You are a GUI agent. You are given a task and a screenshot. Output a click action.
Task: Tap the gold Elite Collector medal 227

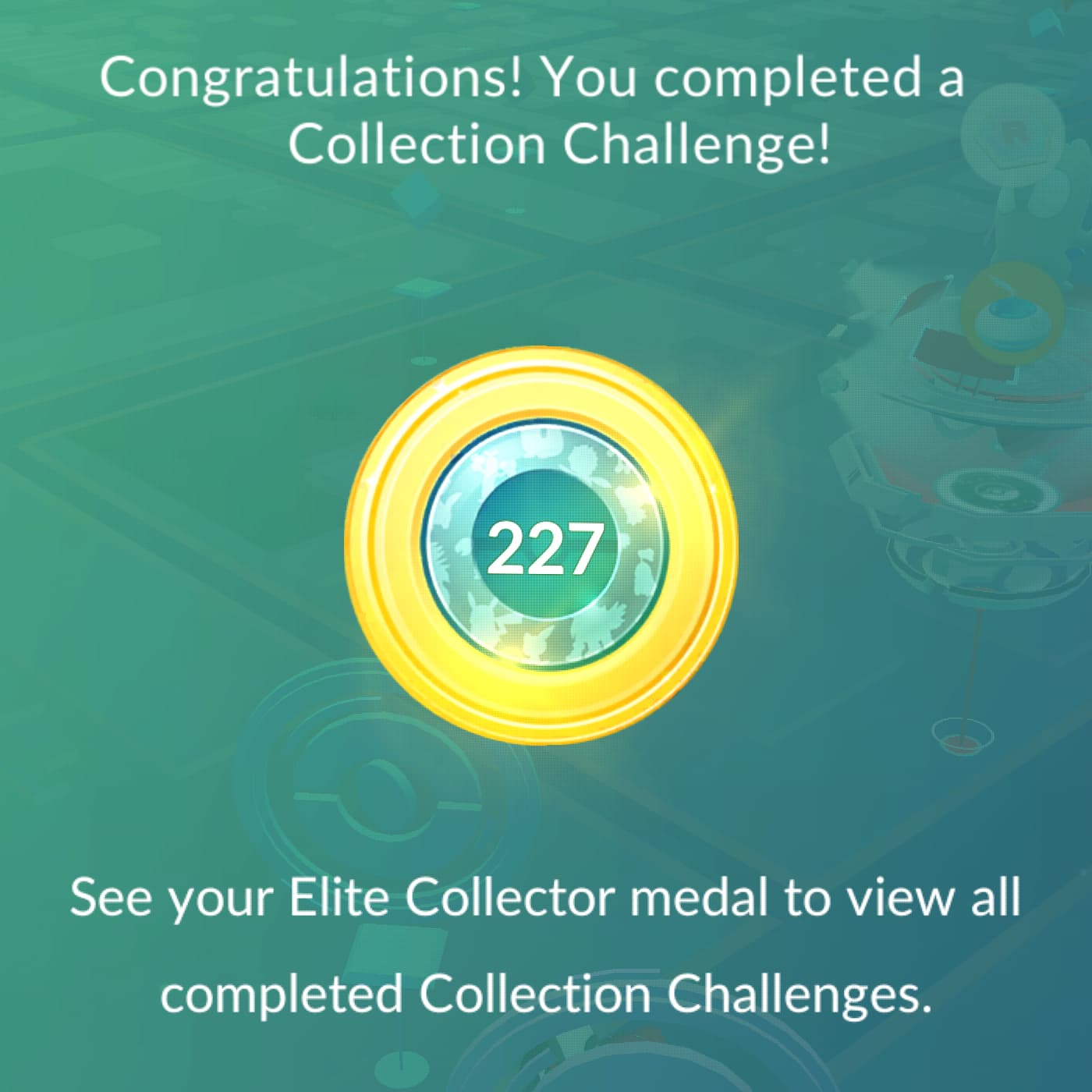[x=542, y=546]
